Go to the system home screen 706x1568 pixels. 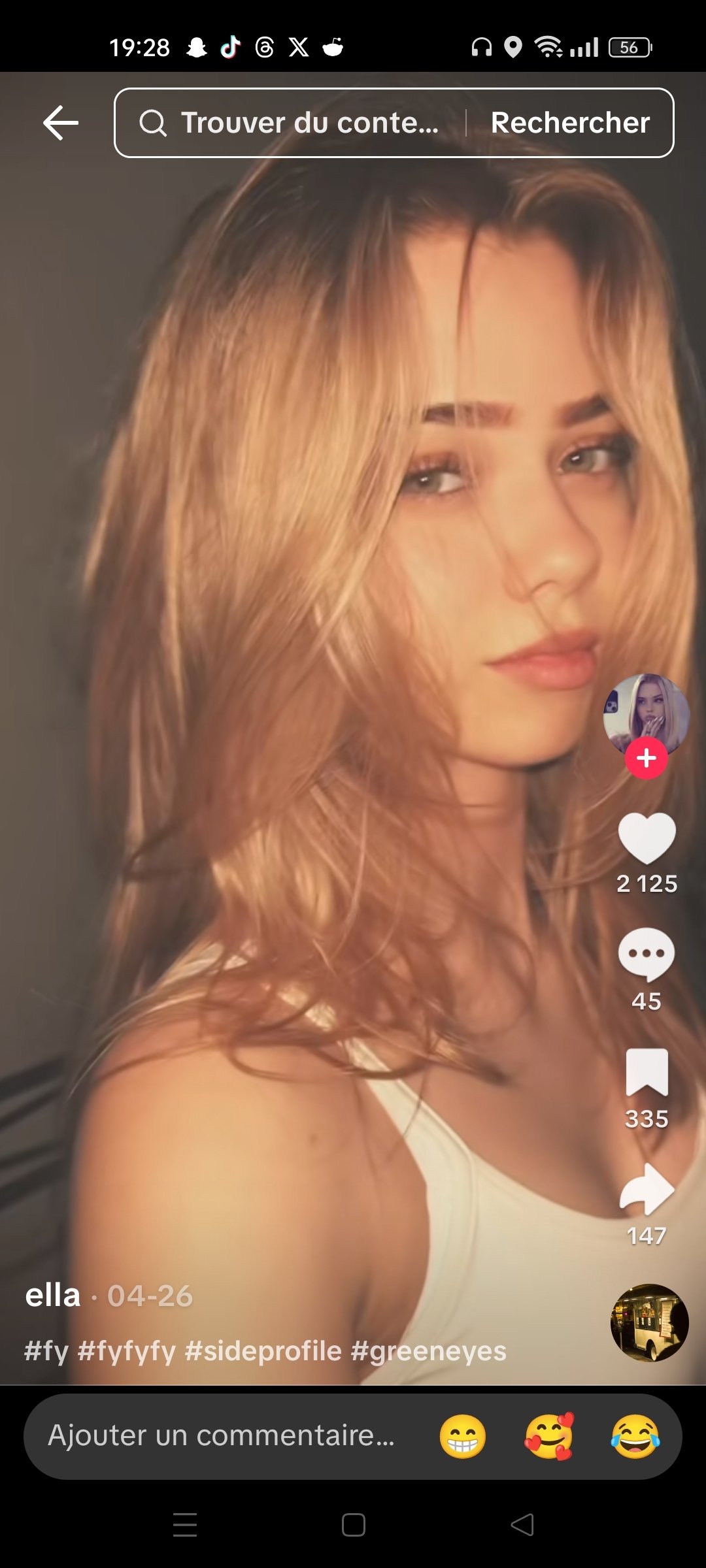(353, 1525)
